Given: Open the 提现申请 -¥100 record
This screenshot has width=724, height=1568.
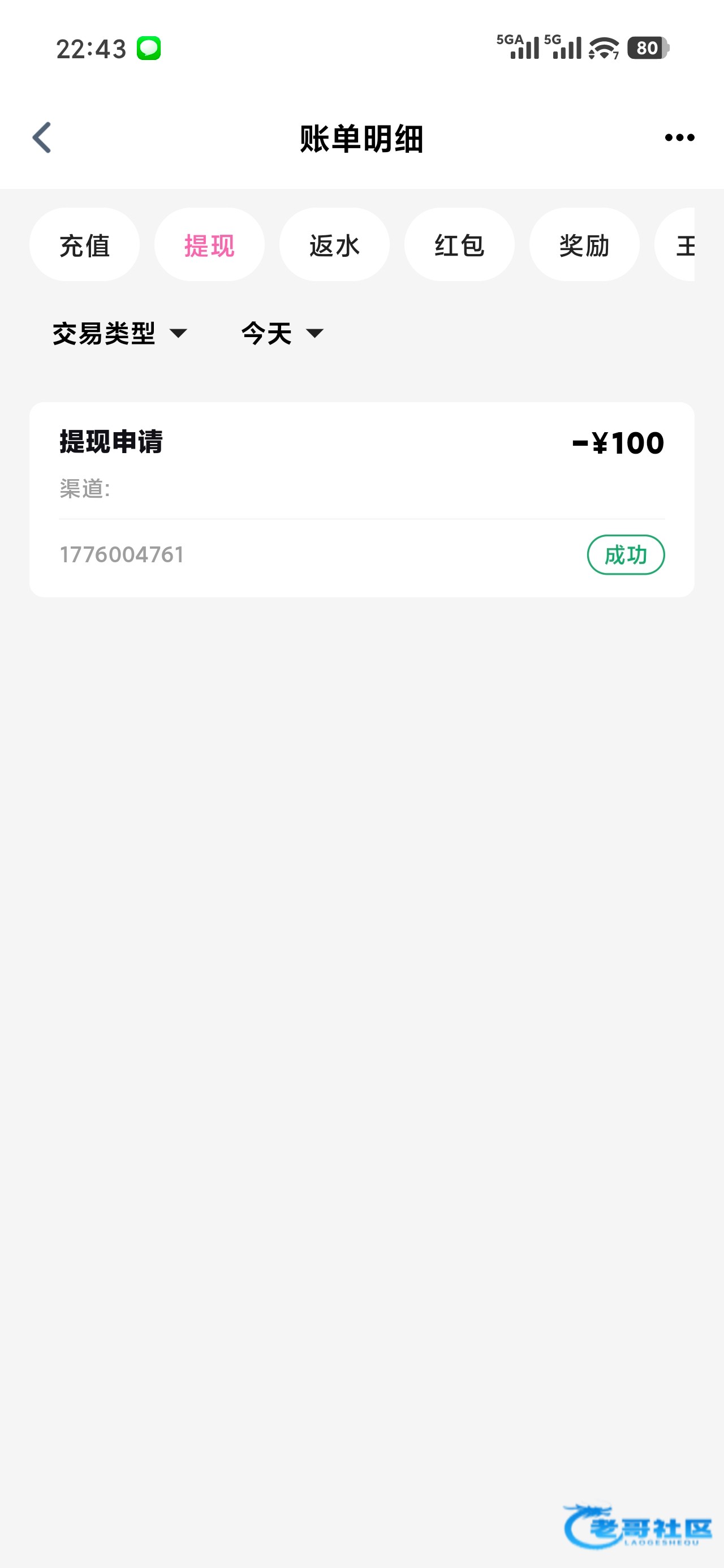Looking at the screenshot, I should point(361,498).
